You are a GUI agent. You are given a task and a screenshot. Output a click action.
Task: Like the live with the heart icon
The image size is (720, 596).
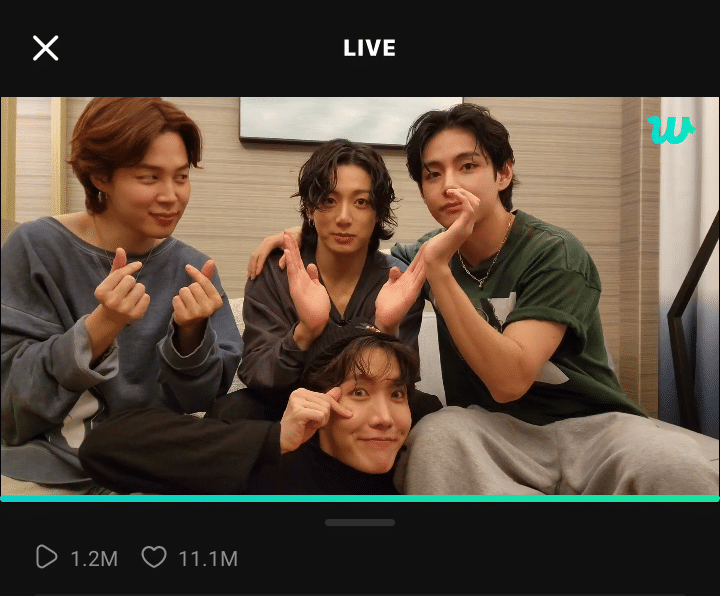tap(153, 557)
